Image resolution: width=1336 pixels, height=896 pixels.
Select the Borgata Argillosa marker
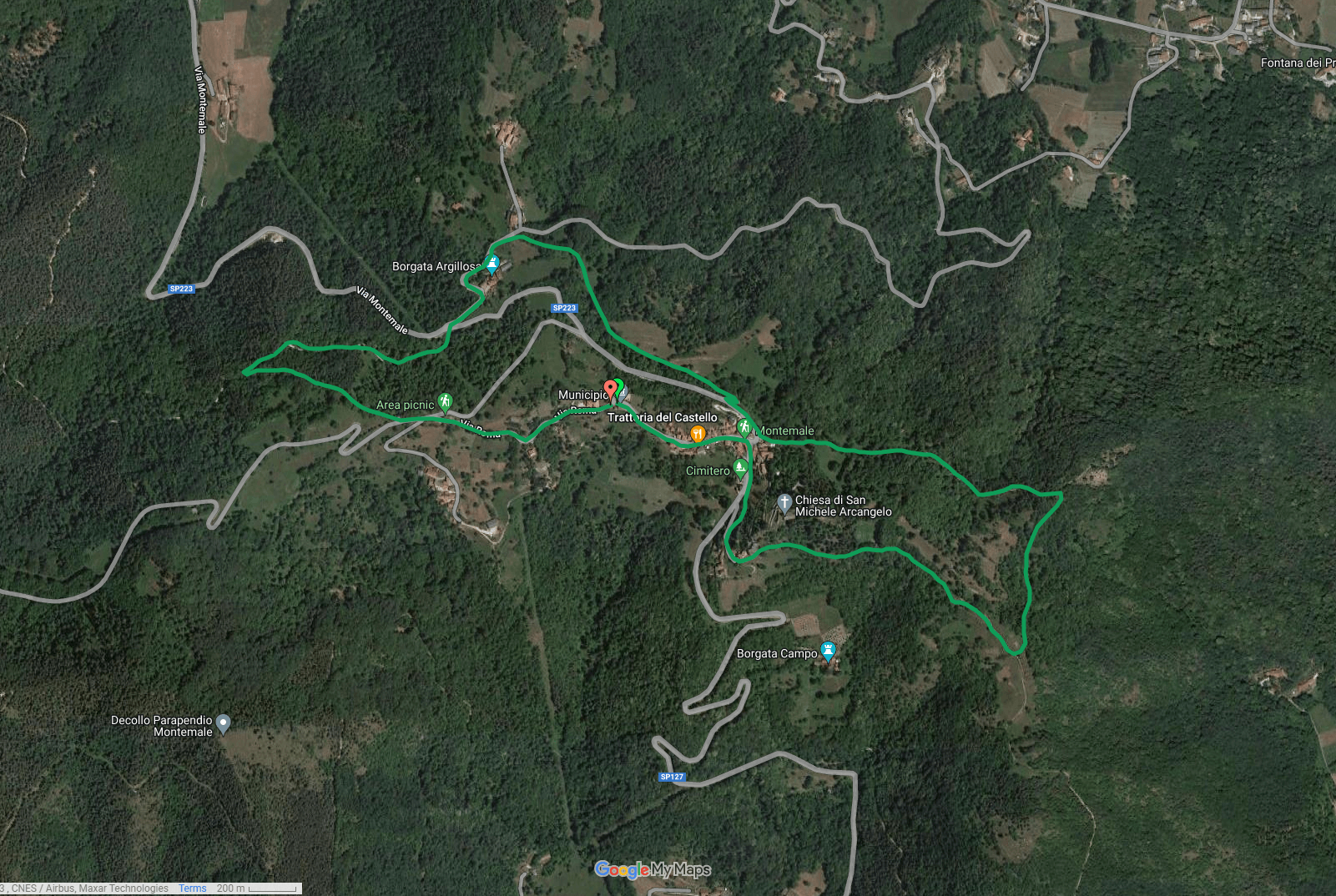coord(492,265)
